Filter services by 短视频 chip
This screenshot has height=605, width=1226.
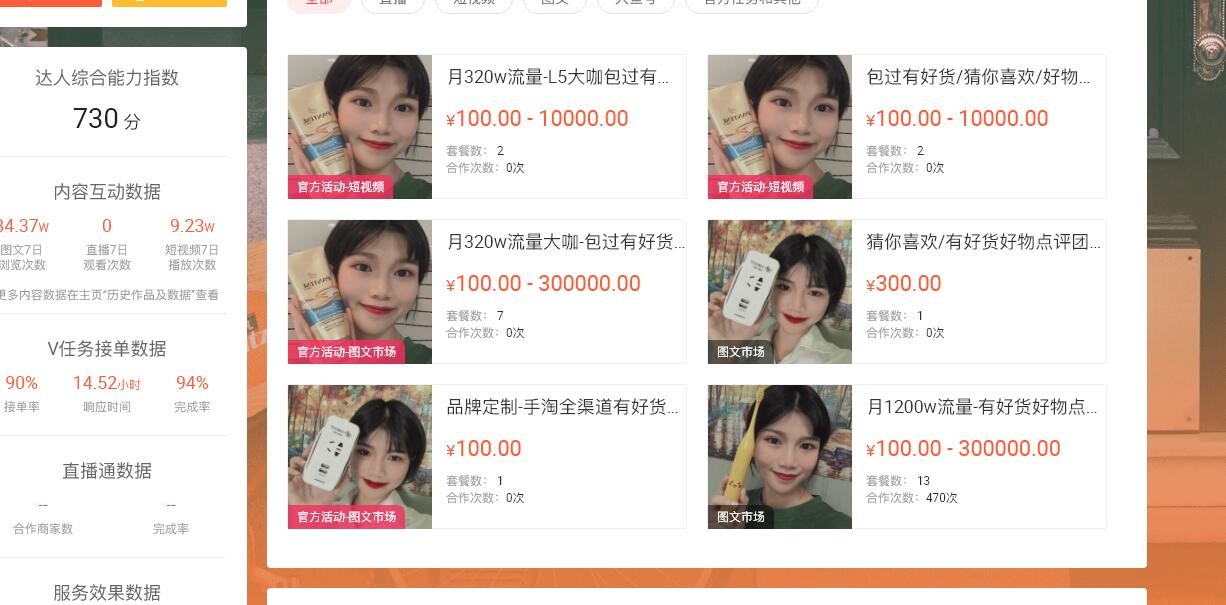[x=475, y=3]
